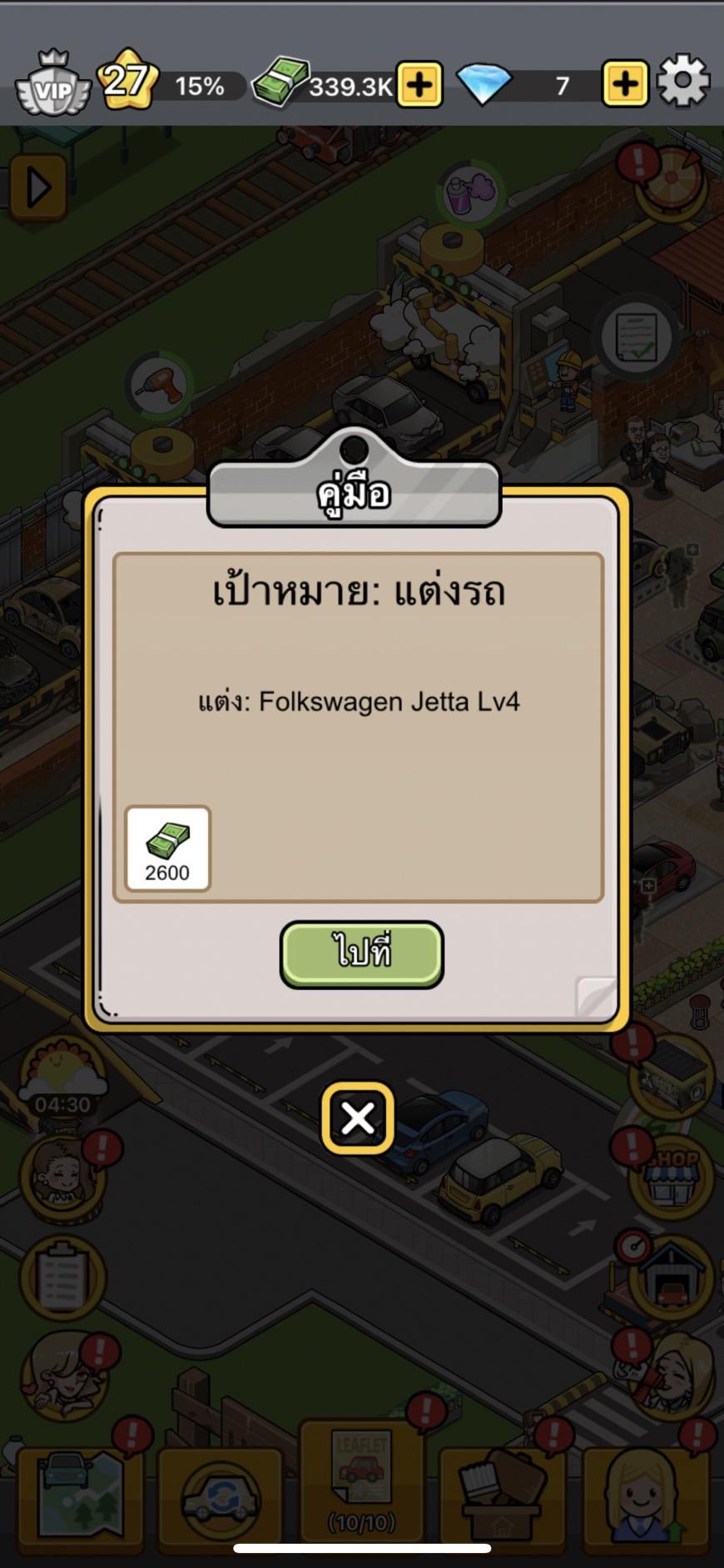Screen dimensions: 724x1568
Task: Tap the green ไปที่ button
Action: click(x=361, y=953)
